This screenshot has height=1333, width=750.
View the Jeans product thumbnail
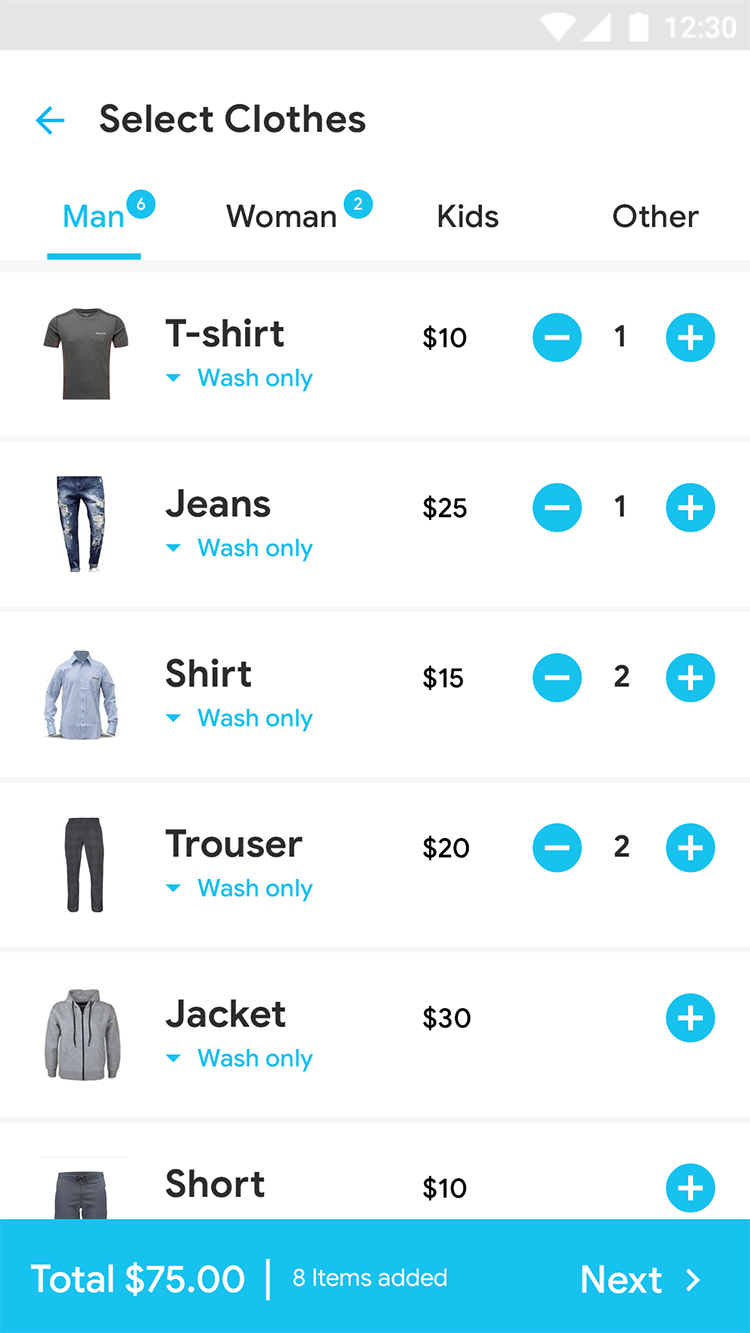[82, 523]
